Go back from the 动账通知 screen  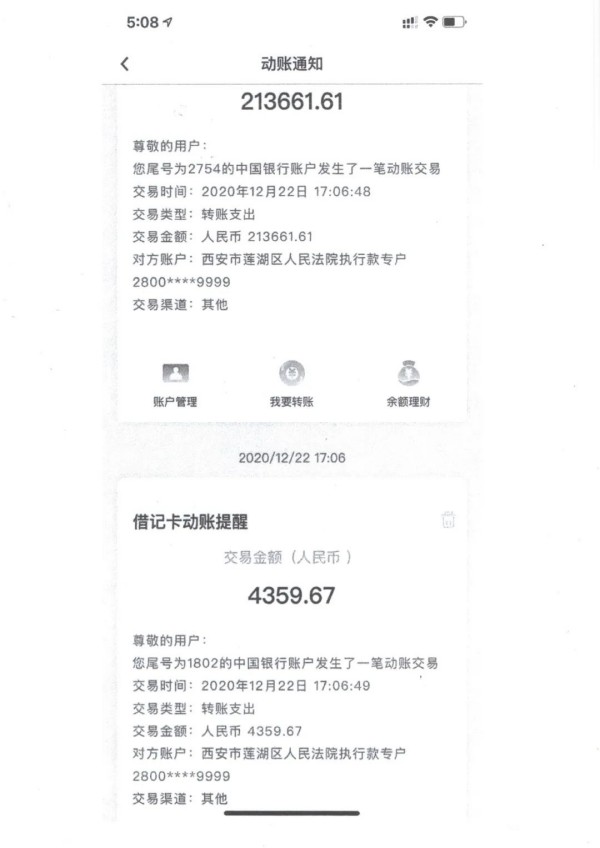[x=125, y=64]
